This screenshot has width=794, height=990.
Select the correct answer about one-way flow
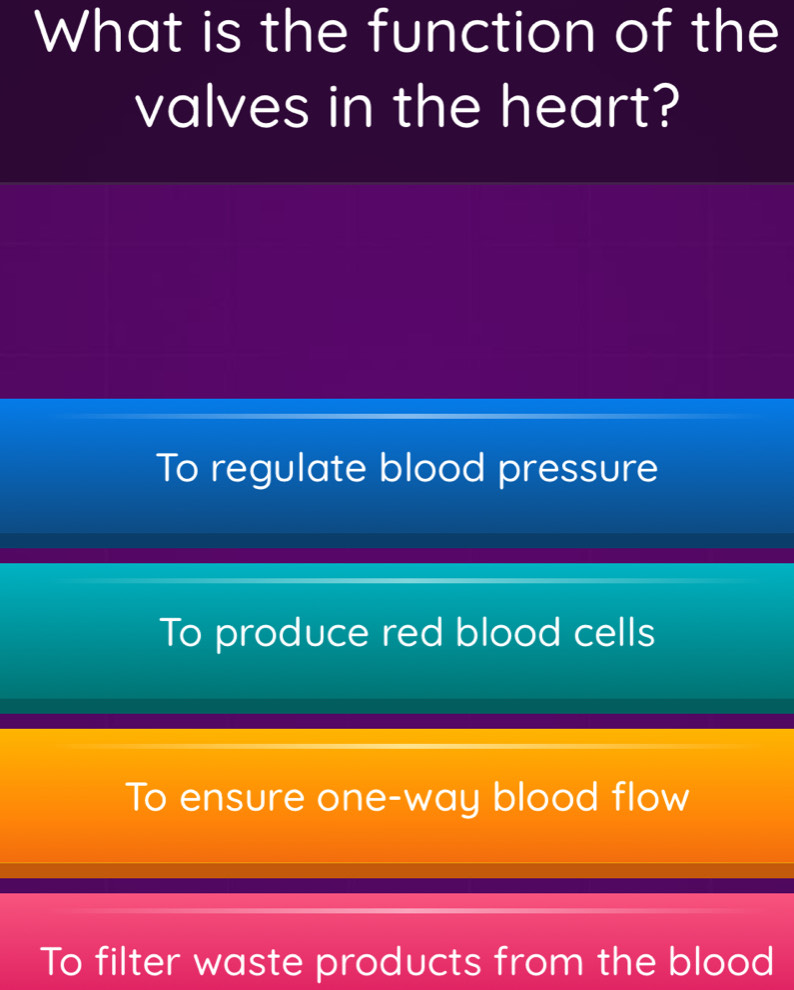click(x=397, y=797)
